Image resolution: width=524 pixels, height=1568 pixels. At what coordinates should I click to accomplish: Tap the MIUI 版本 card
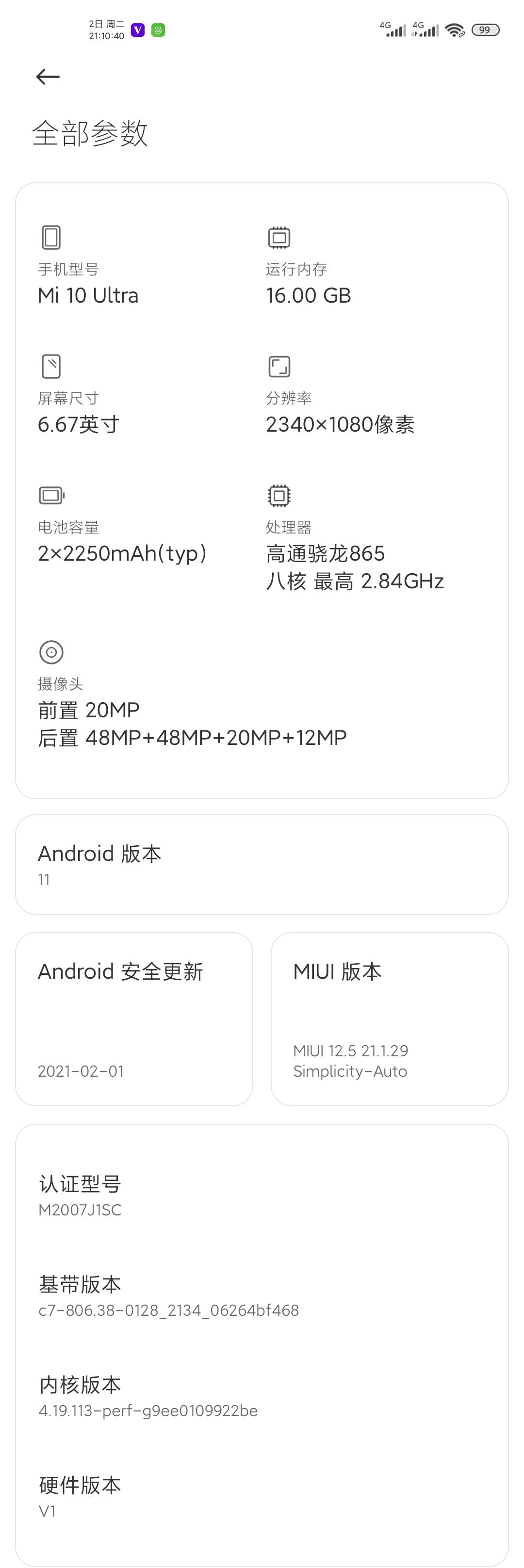pos(390,1019)
